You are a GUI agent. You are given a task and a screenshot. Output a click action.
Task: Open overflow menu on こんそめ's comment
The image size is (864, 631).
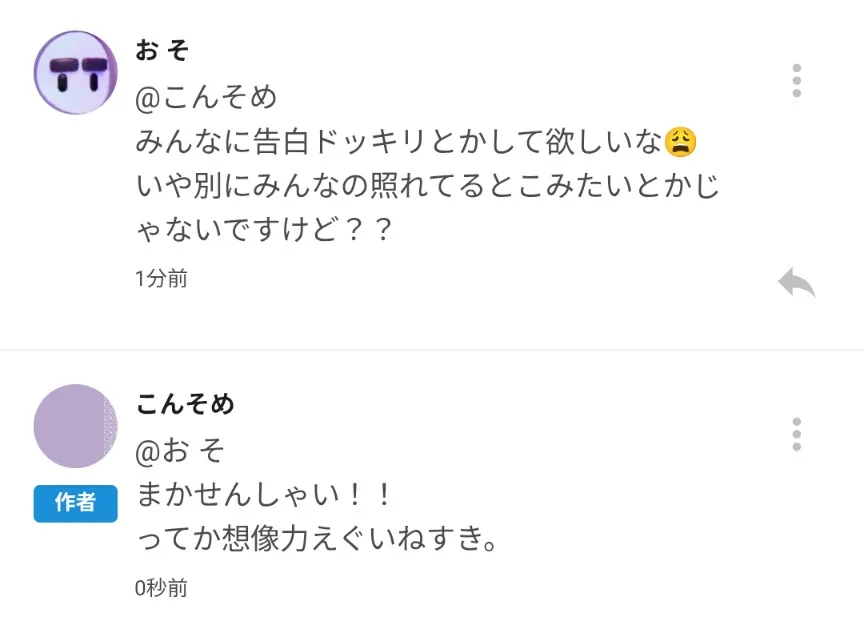(x=796, y=435)
